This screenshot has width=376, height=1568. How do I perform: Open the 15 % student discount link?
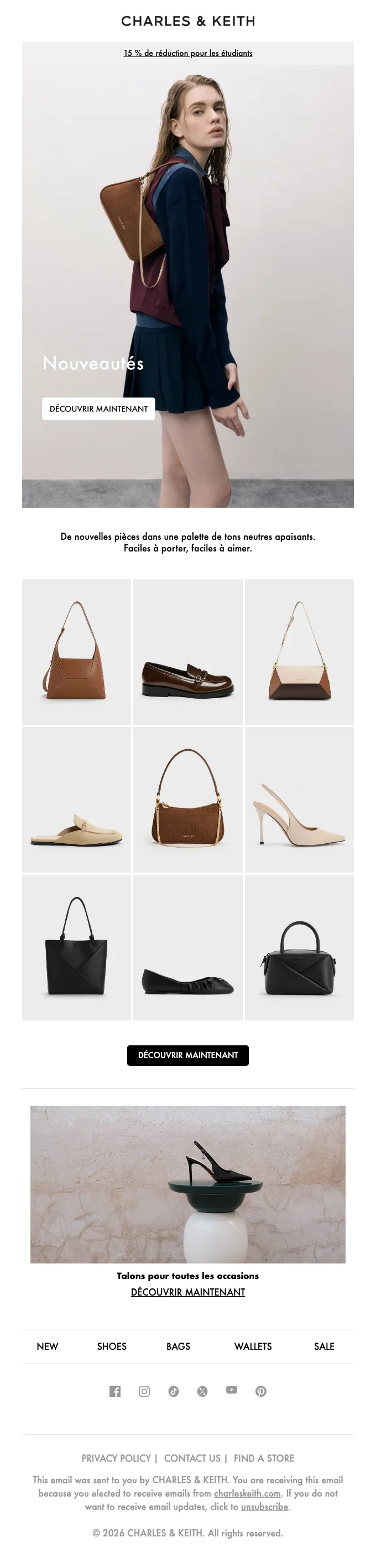[187, 53]
